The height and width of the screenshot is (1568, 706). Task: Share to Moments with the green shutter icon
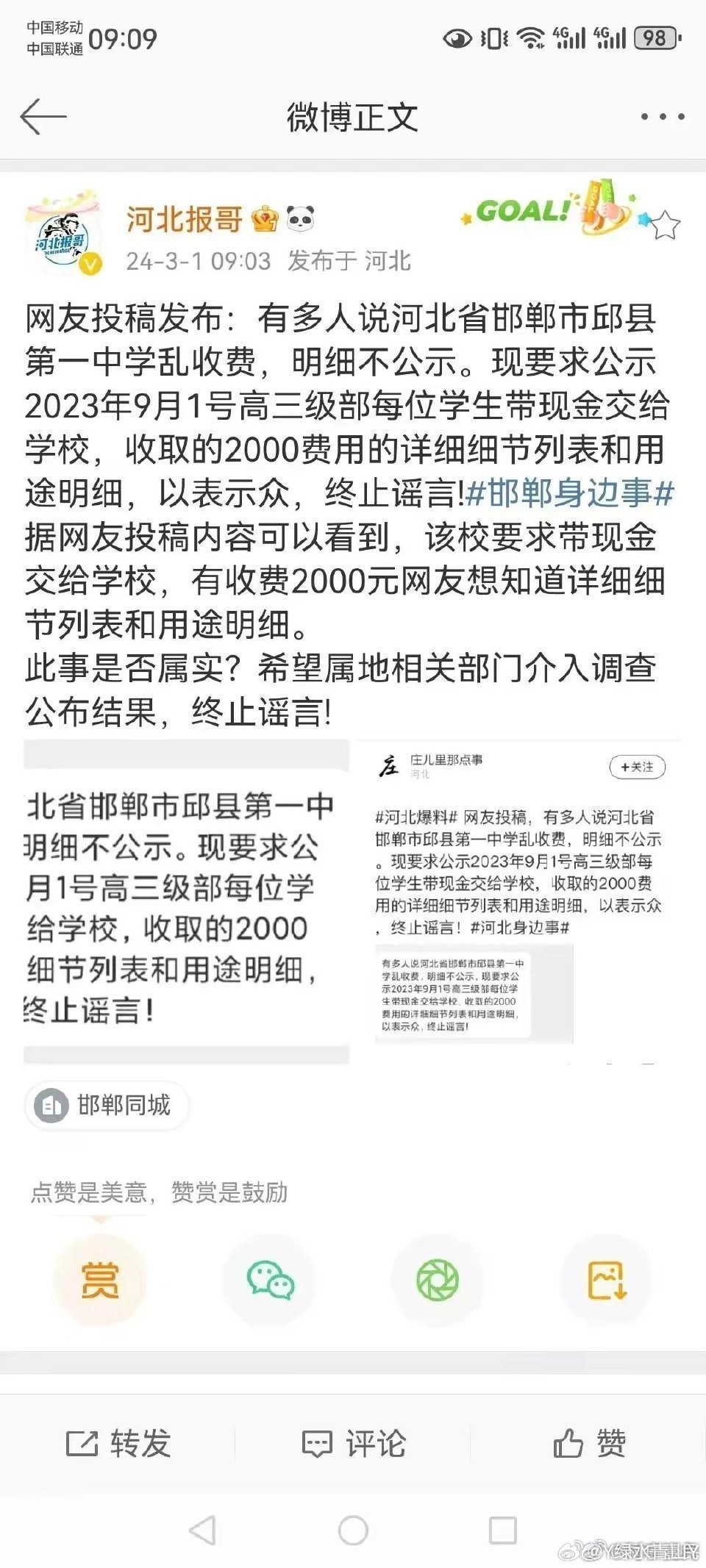click(x=438, y=1280)
